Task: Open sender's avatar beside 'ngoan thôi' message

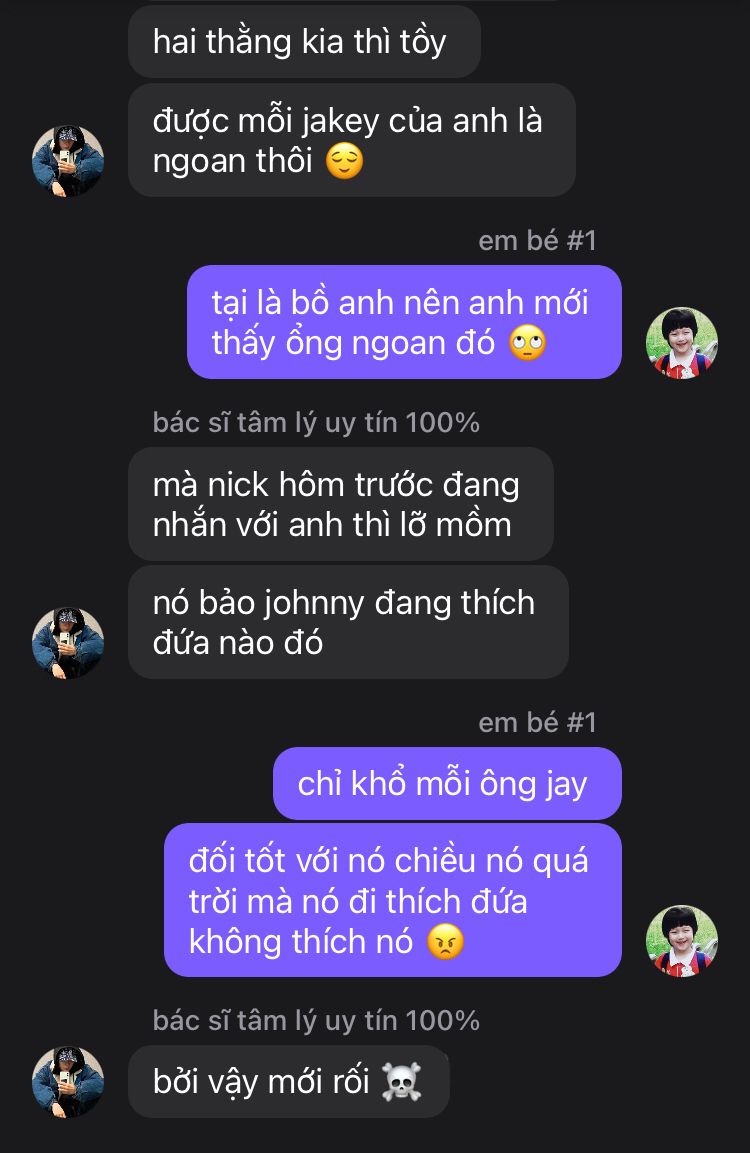Action: click(x=68, y=160)
